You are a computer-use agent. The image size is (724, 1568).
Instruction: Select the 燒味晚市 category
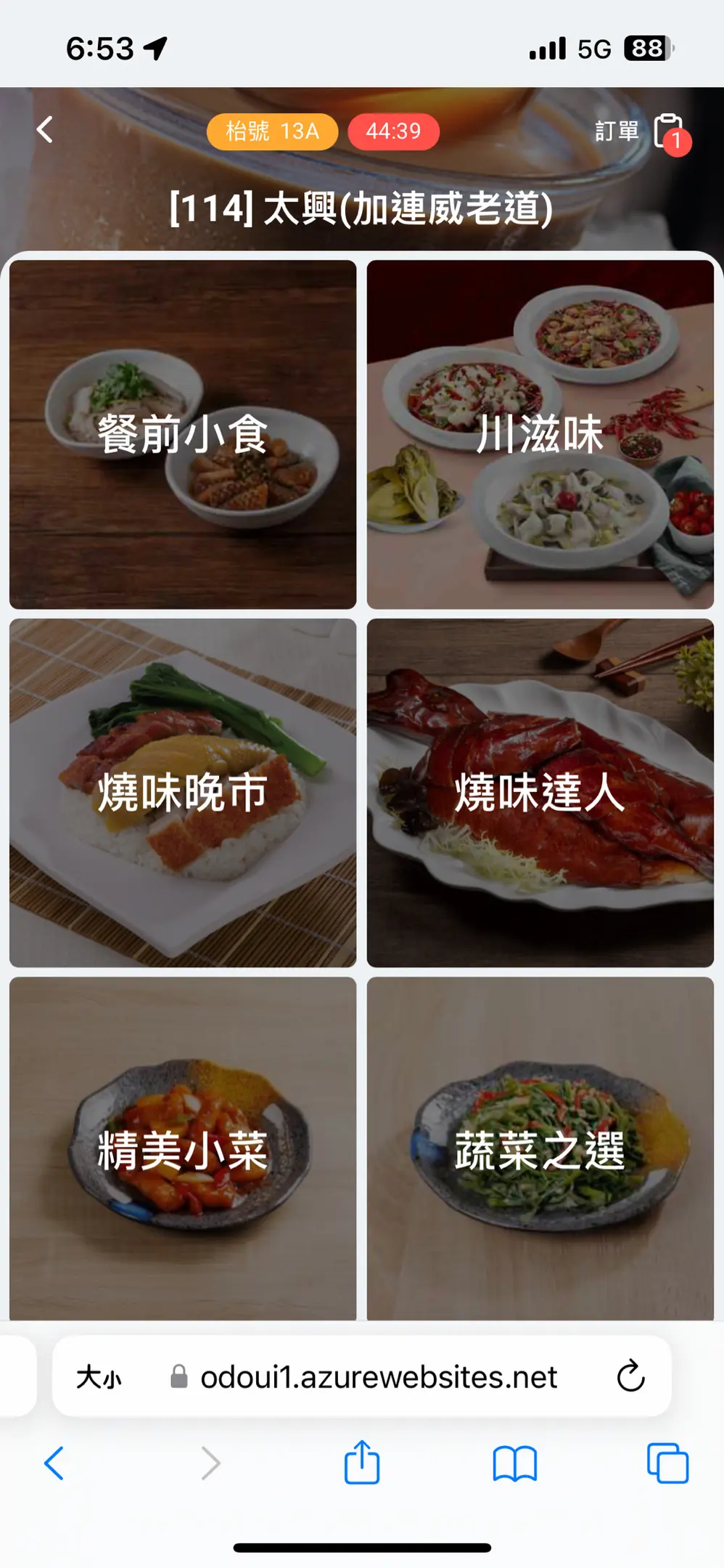pyautogui.click(x=183, y=793)
